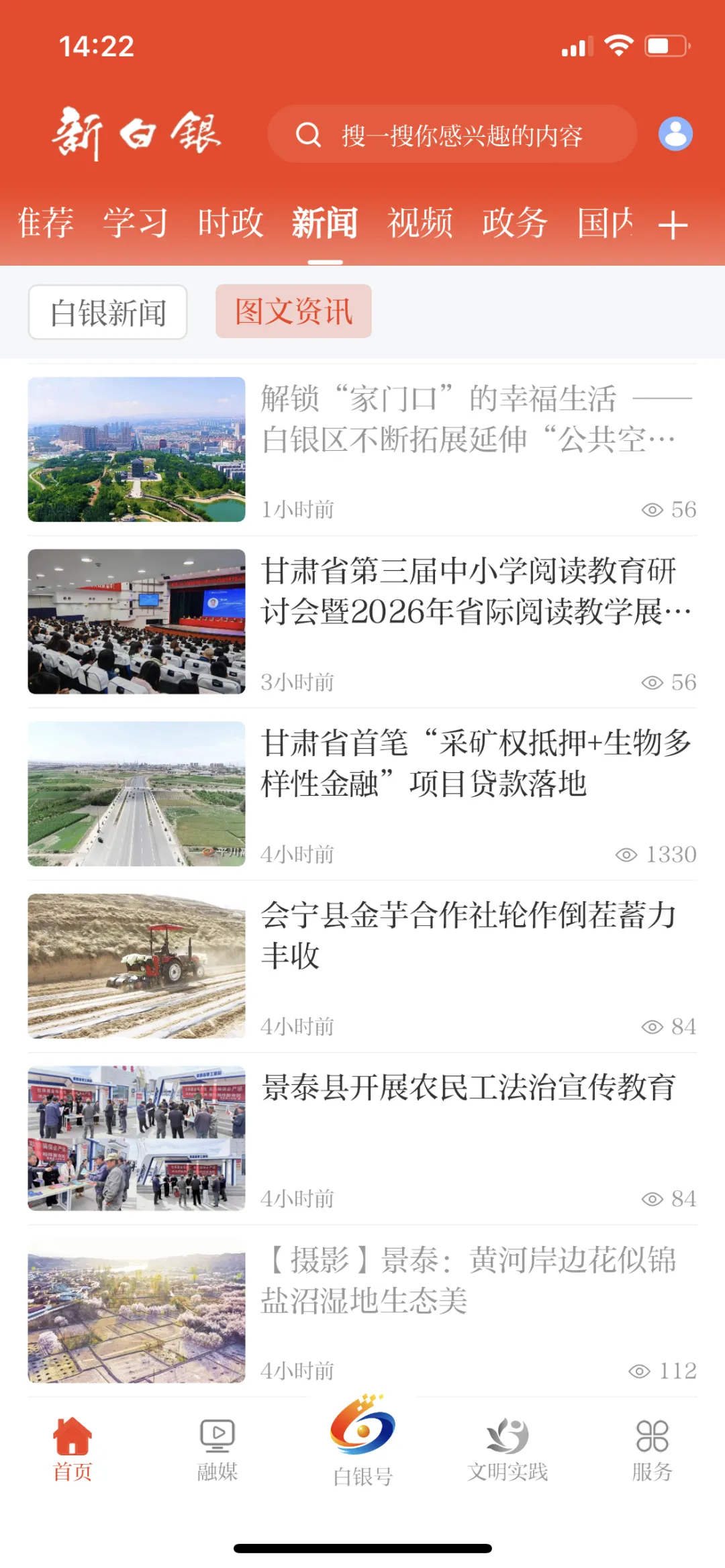Switch to the 视频 top tab
Screen dimensions: 725x1568
pyautogui.click(x=420, y=223)
